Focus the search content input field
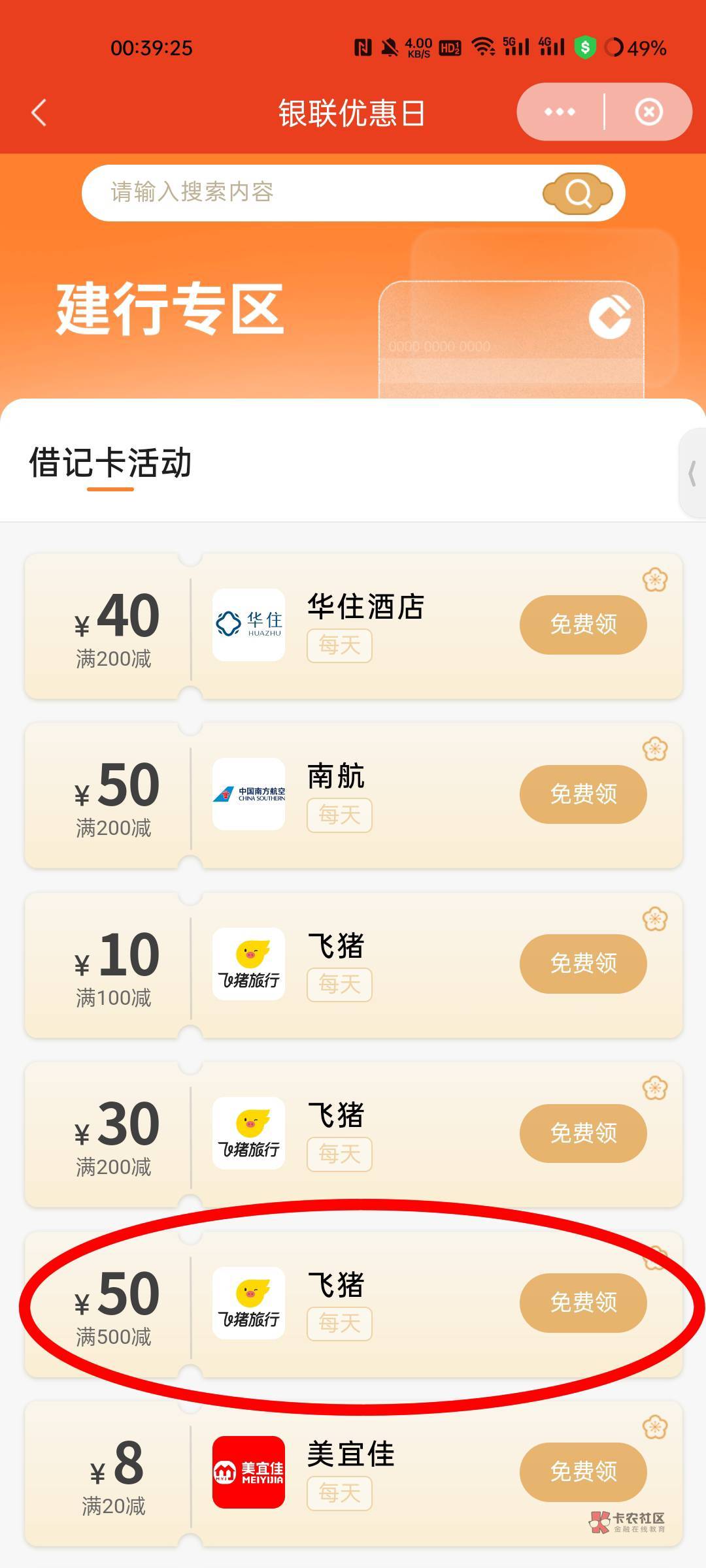The image size is (706, 1568). 314,192
